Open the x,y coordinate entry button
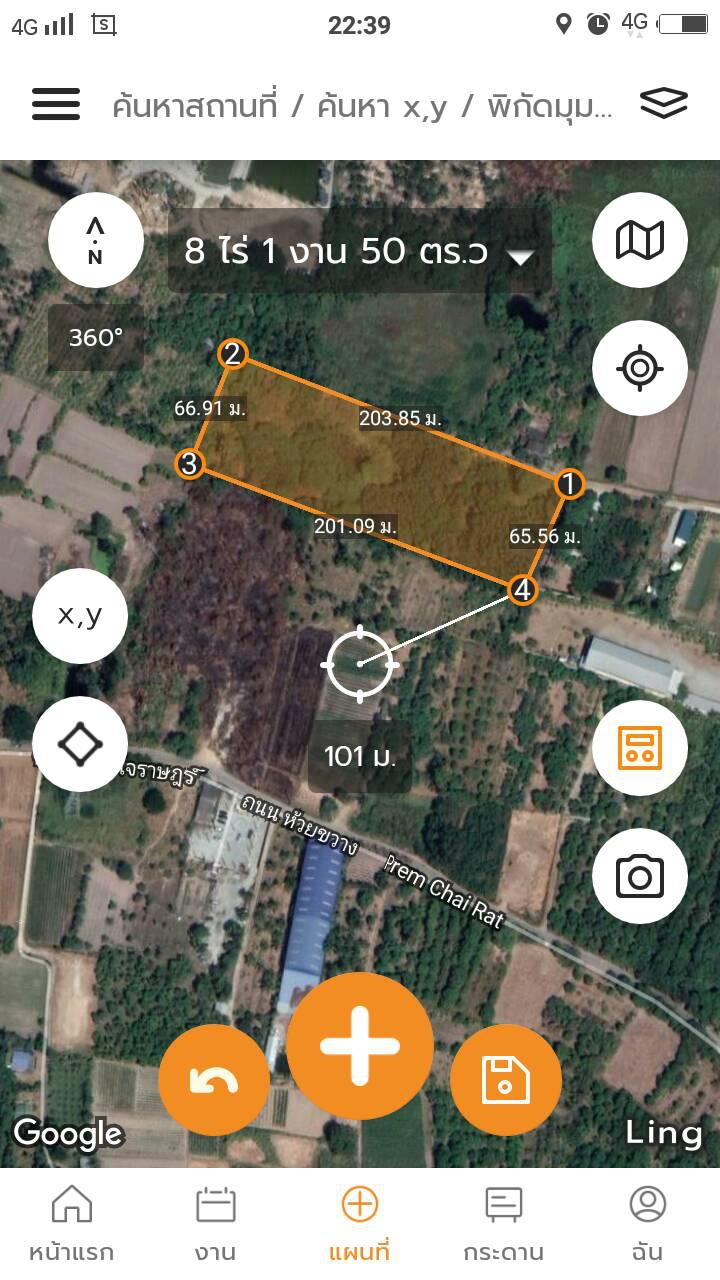This screenshot has width=720, height=1280. (x=80, y=616)
